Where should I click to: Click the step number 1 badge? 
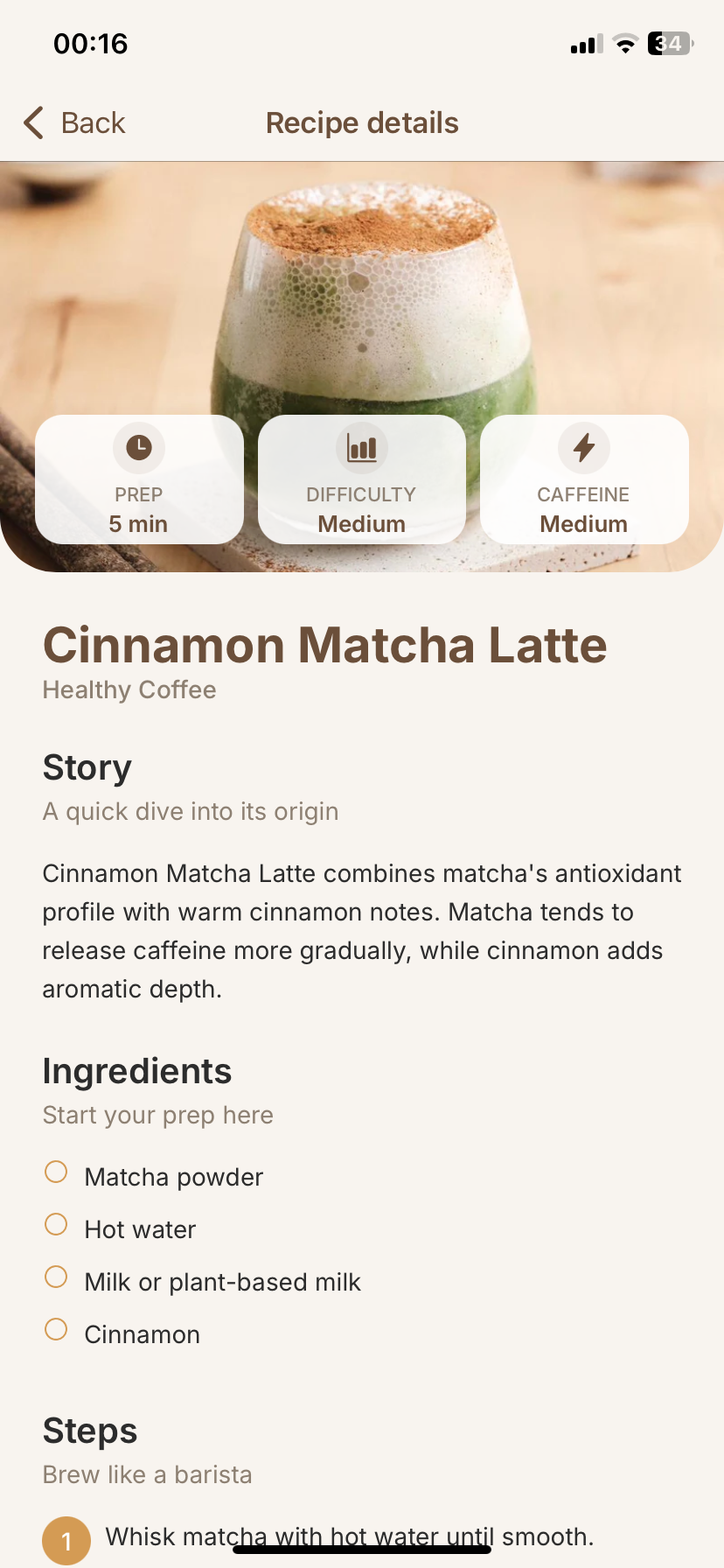(66, 1536)
